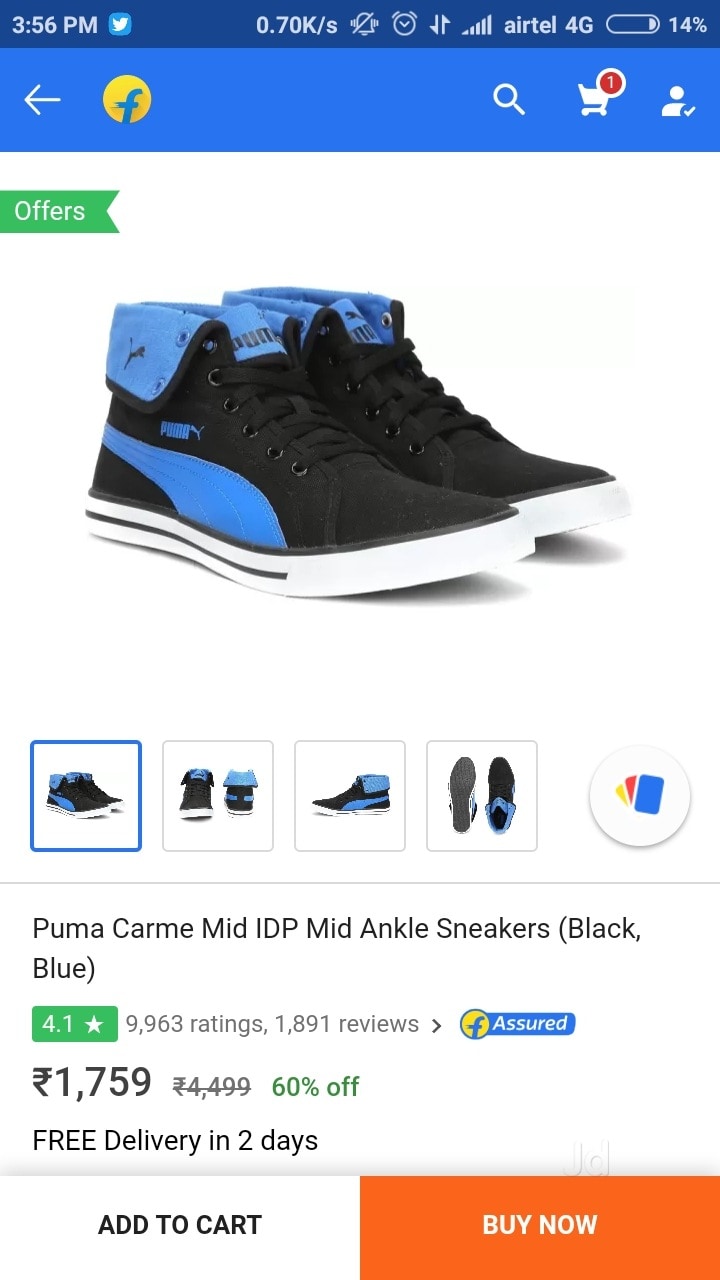The width and height of the screenshot is (720, 1280).
Task: Open the main sneaker product image
Action: point(360,440)
